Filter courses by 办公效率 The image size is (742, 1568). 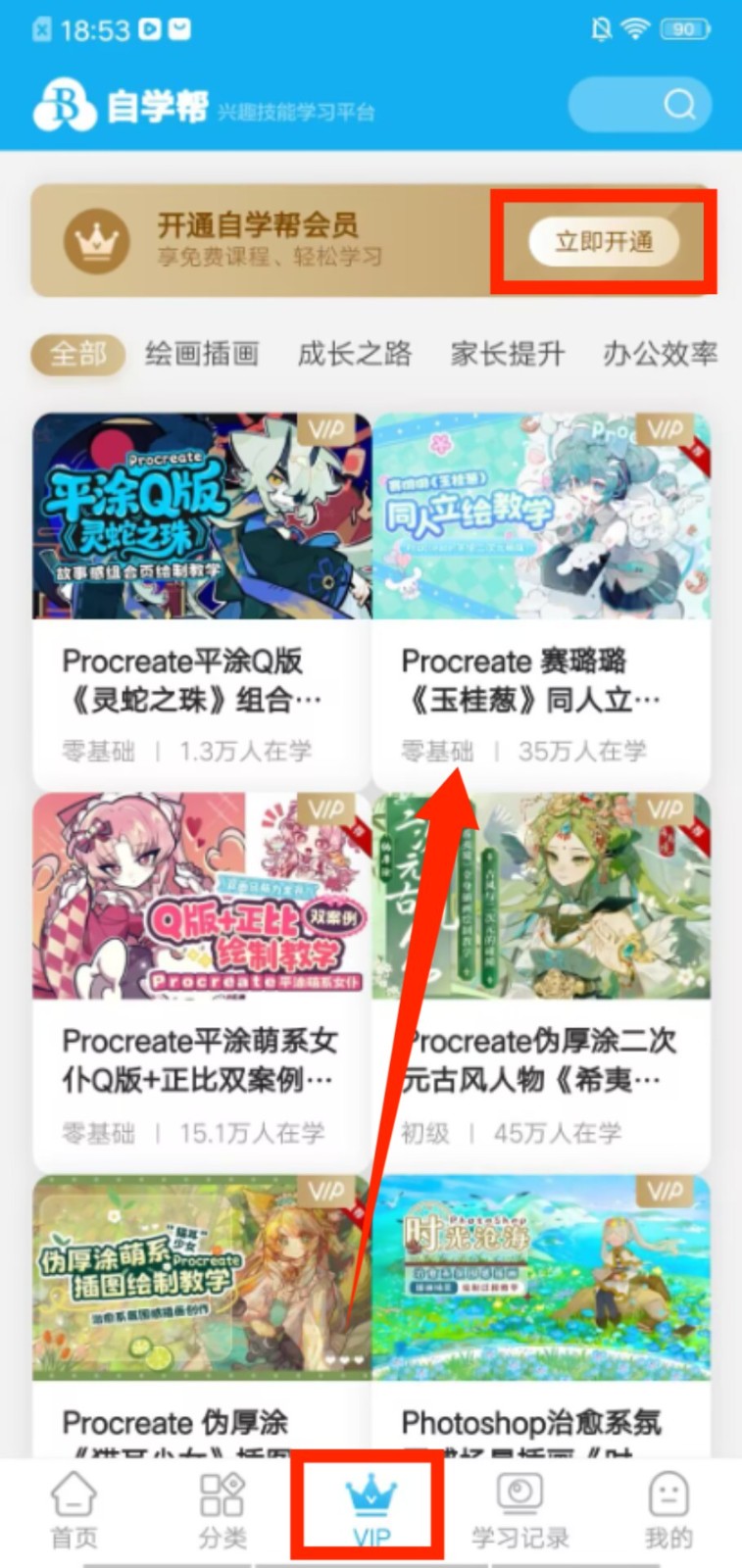660,354
